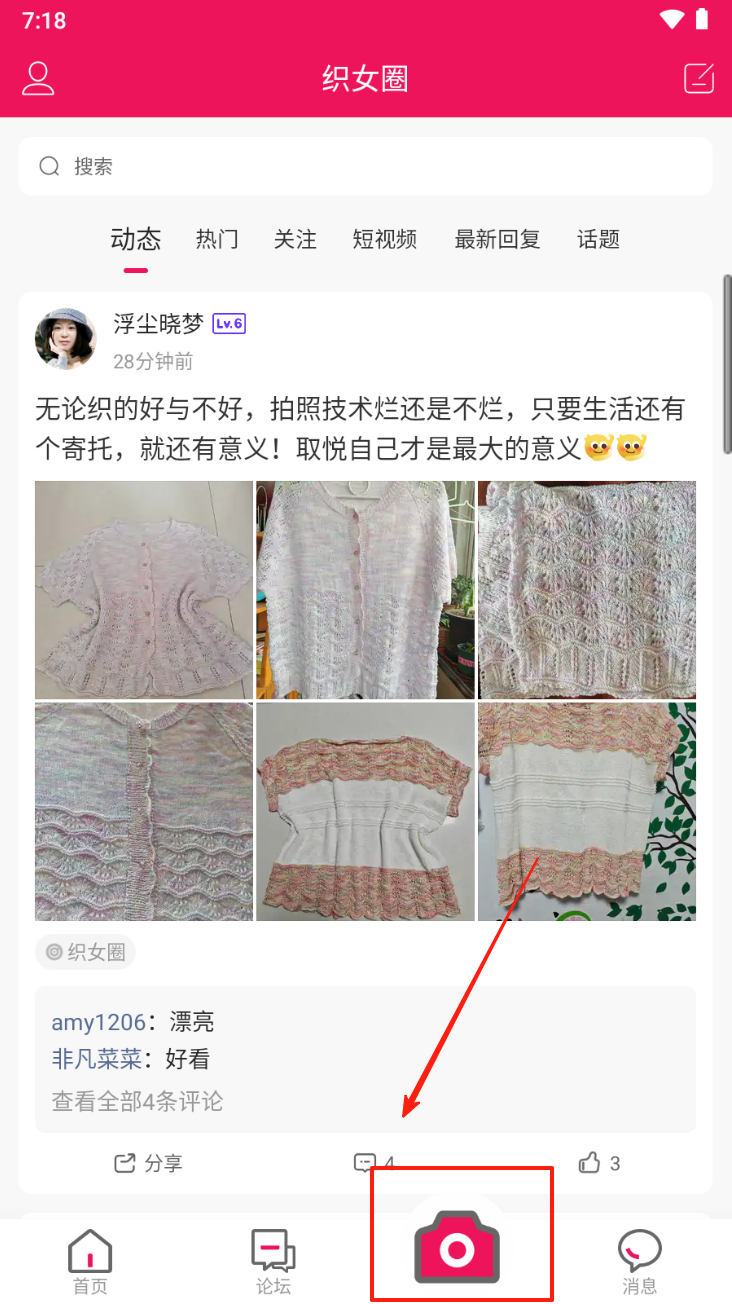Tap the camera button in the bottom bar
The height and width of the screenshot is (1304, 732).
[457, 1248]
